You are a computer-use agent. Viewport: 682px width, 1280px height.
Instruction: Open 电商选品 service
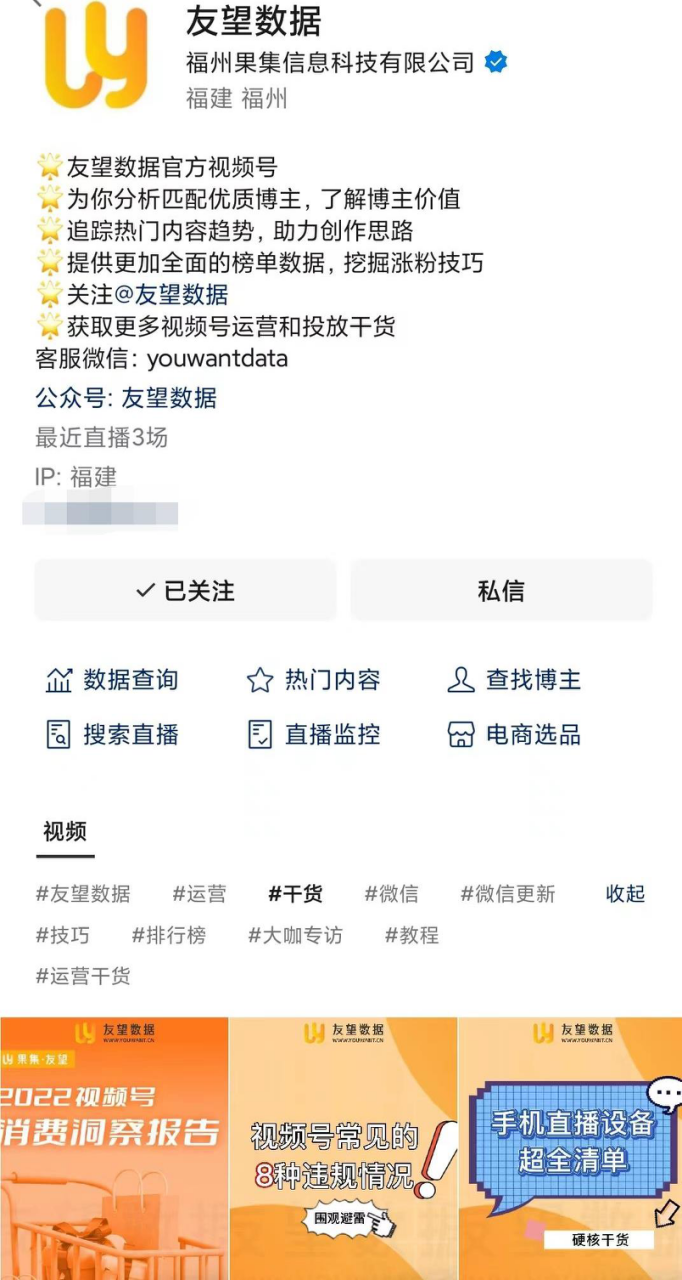pos(514,735)
